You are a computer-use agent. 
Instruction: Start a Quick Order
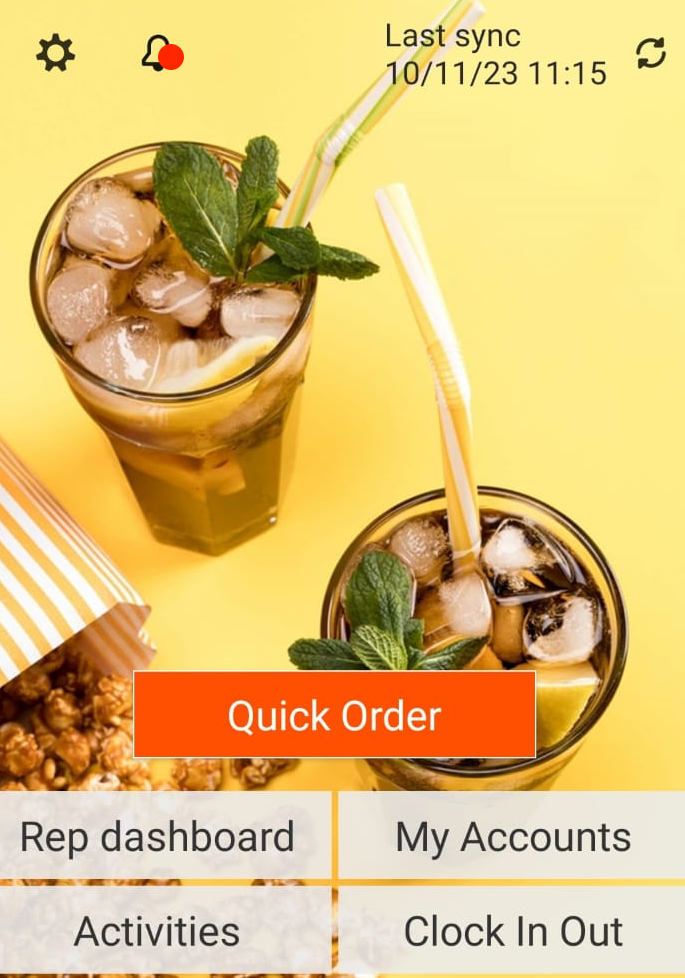tap(334, 715)
